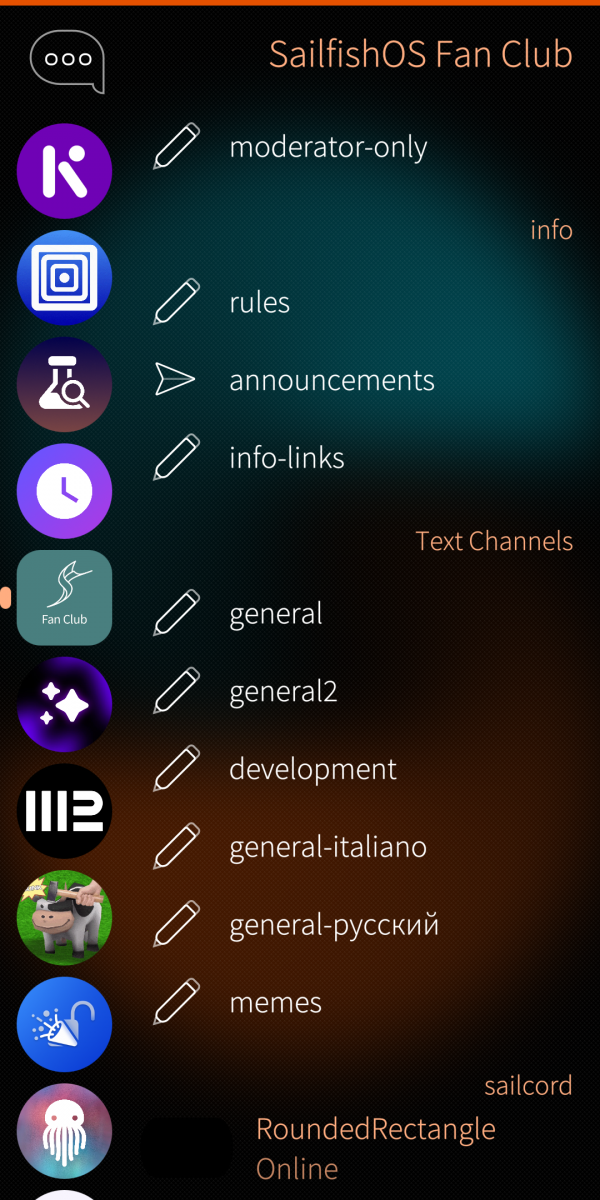Open the purple sparkle stars server
The height and width of the screenshot is (1200, 600).
coord(65,705)
